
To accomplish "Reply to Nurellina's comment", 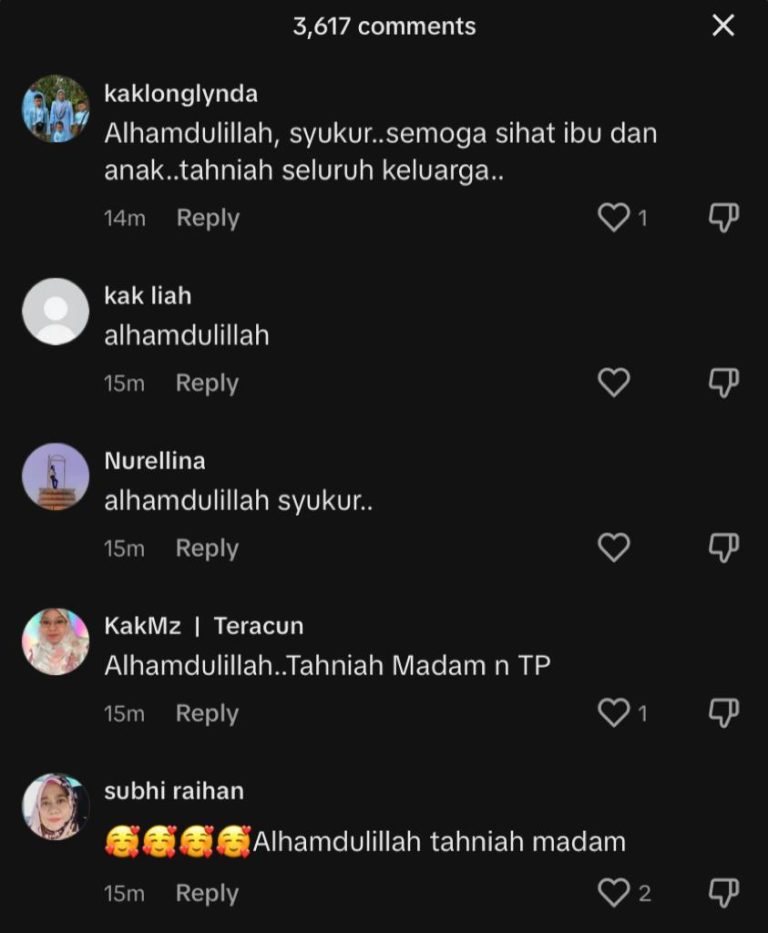I will pyautogui.click(x=207, y=548).
